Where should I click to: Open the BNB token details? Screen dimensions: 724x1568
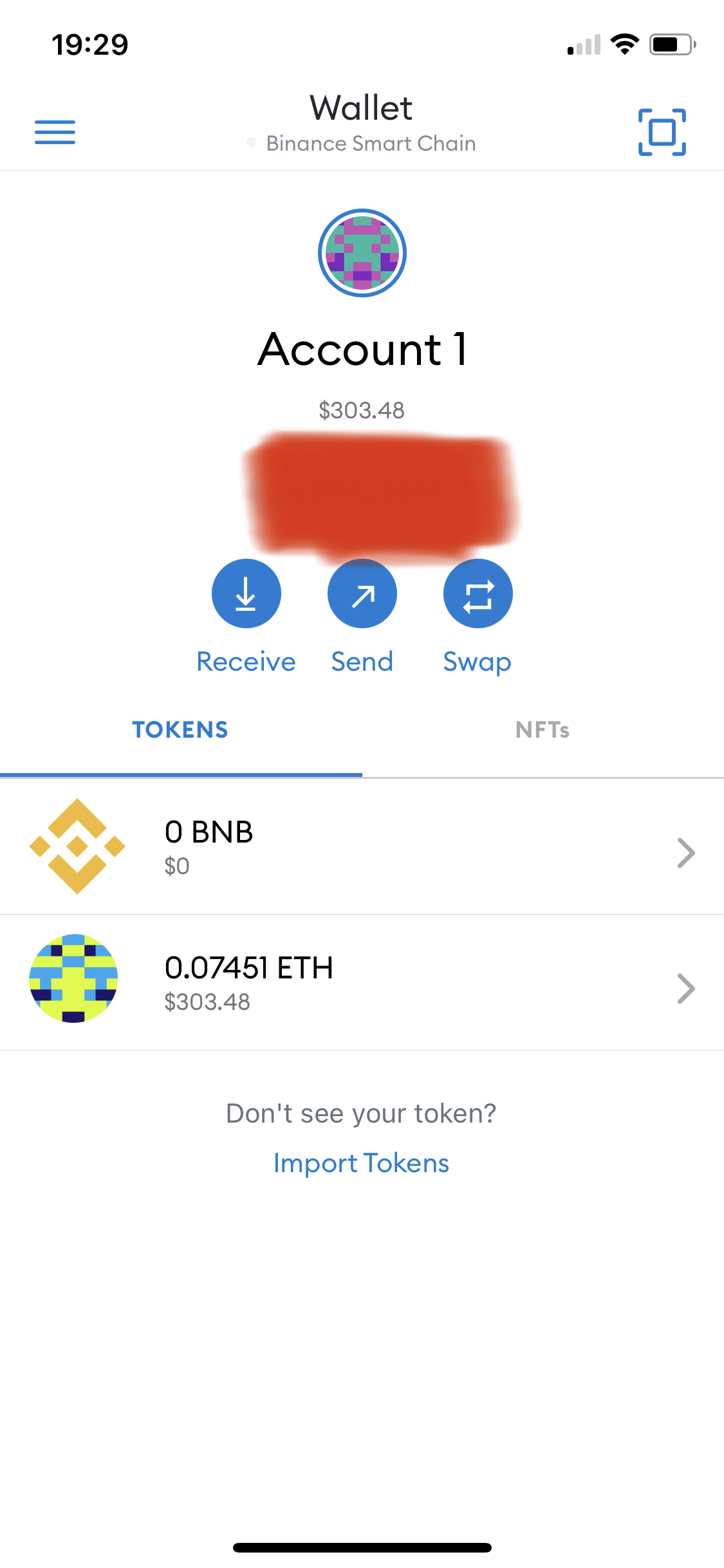tap(362, 847)
